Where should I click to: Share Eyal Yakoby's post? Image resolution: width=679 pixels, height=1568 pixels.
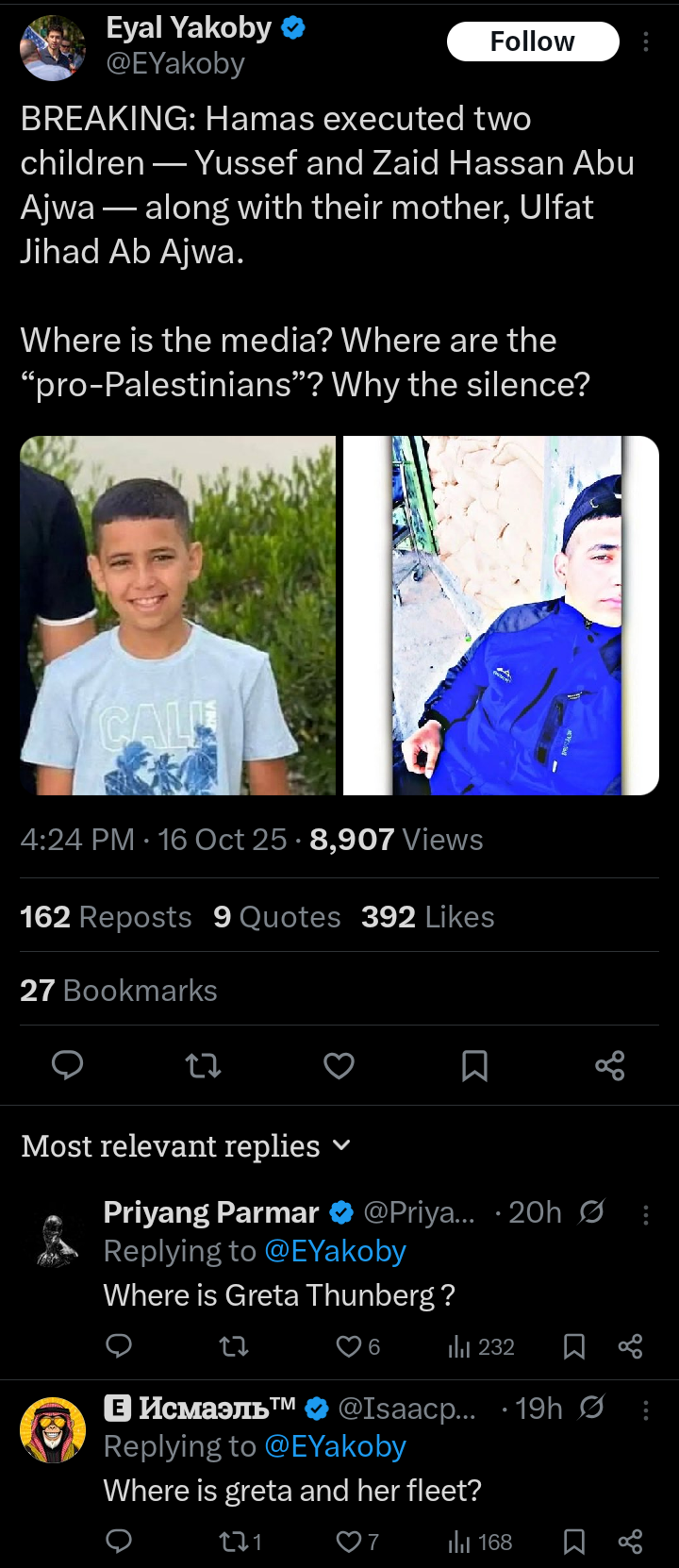610,1065
